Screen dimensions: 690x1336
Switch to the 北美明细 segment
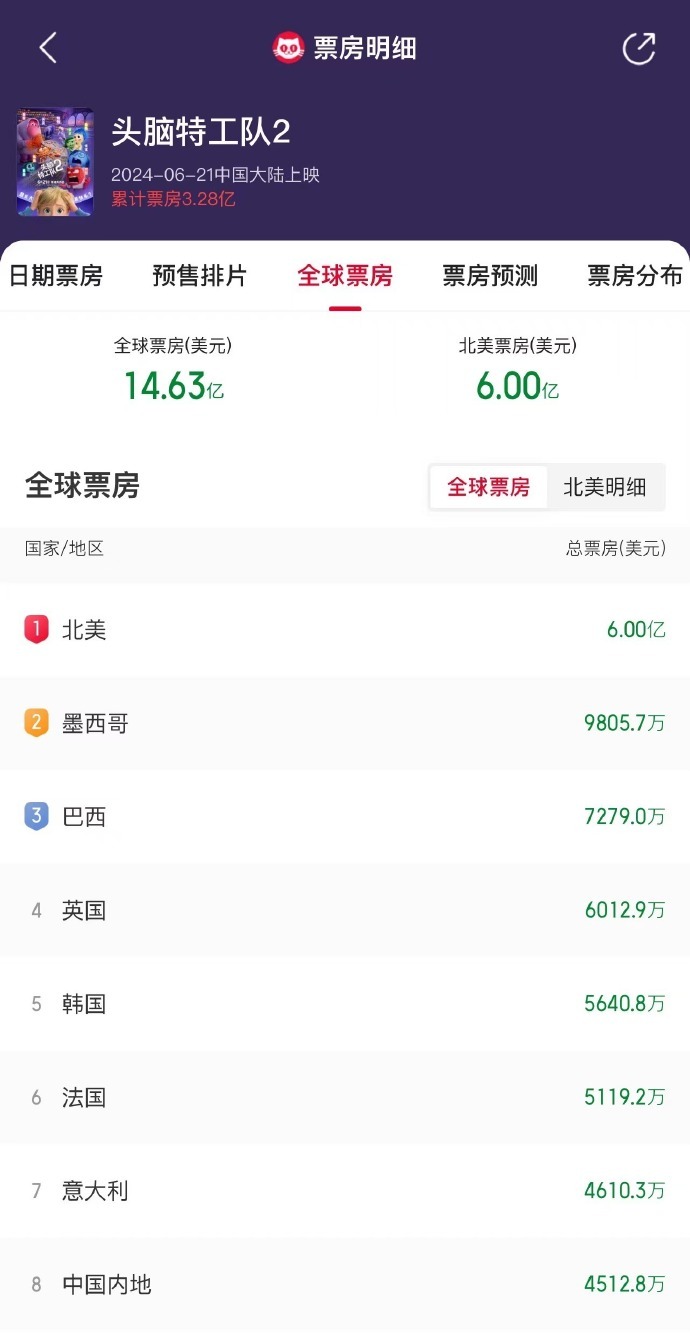pos(605,487)
